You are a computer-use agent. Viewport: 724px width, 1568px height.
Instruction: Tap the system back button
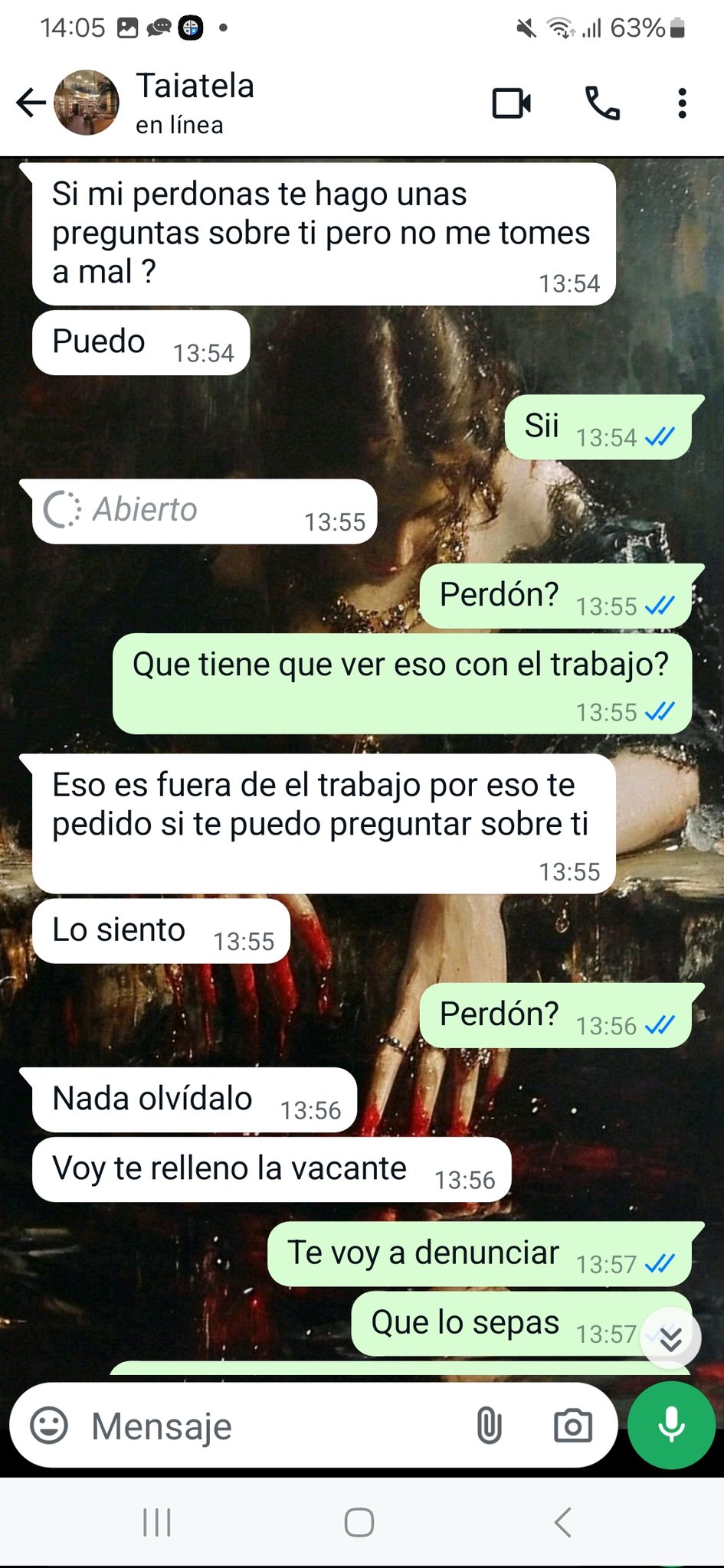pyautogui.click(x=563, y=1522)
